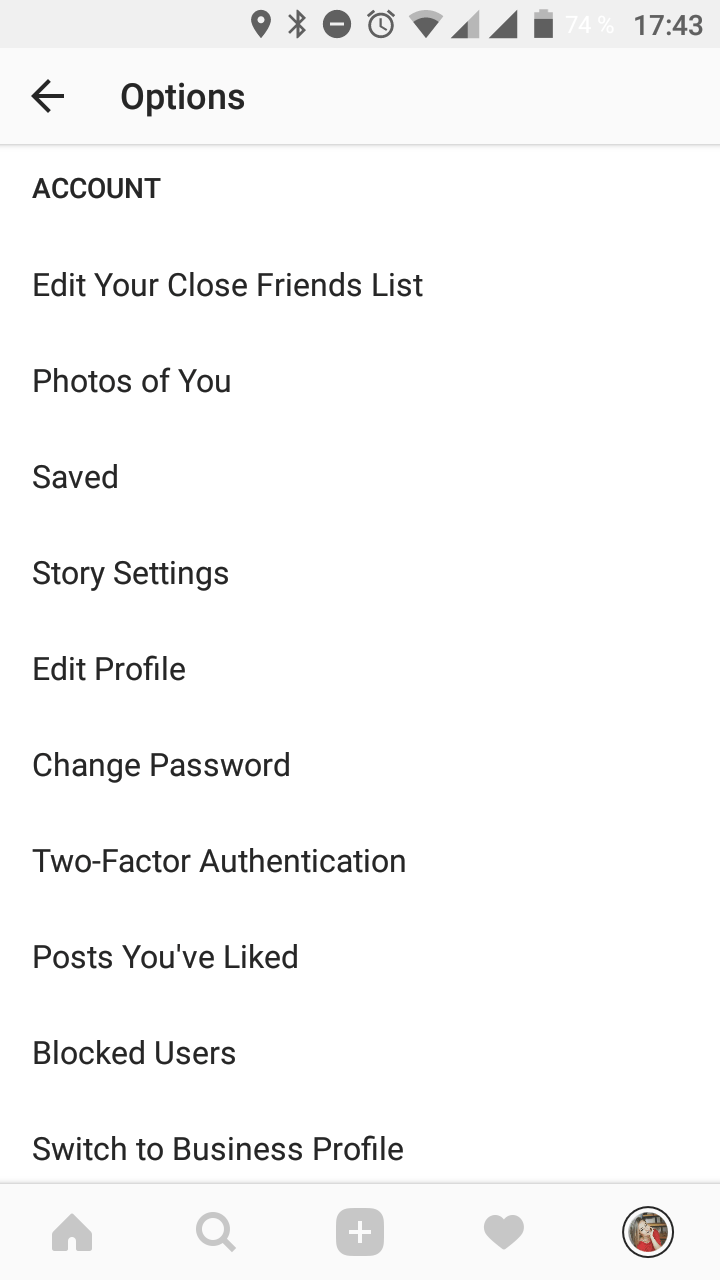Viewport: 720px width, 1280px height.
Task: Open the heart activity tab
Action: 504,1232
